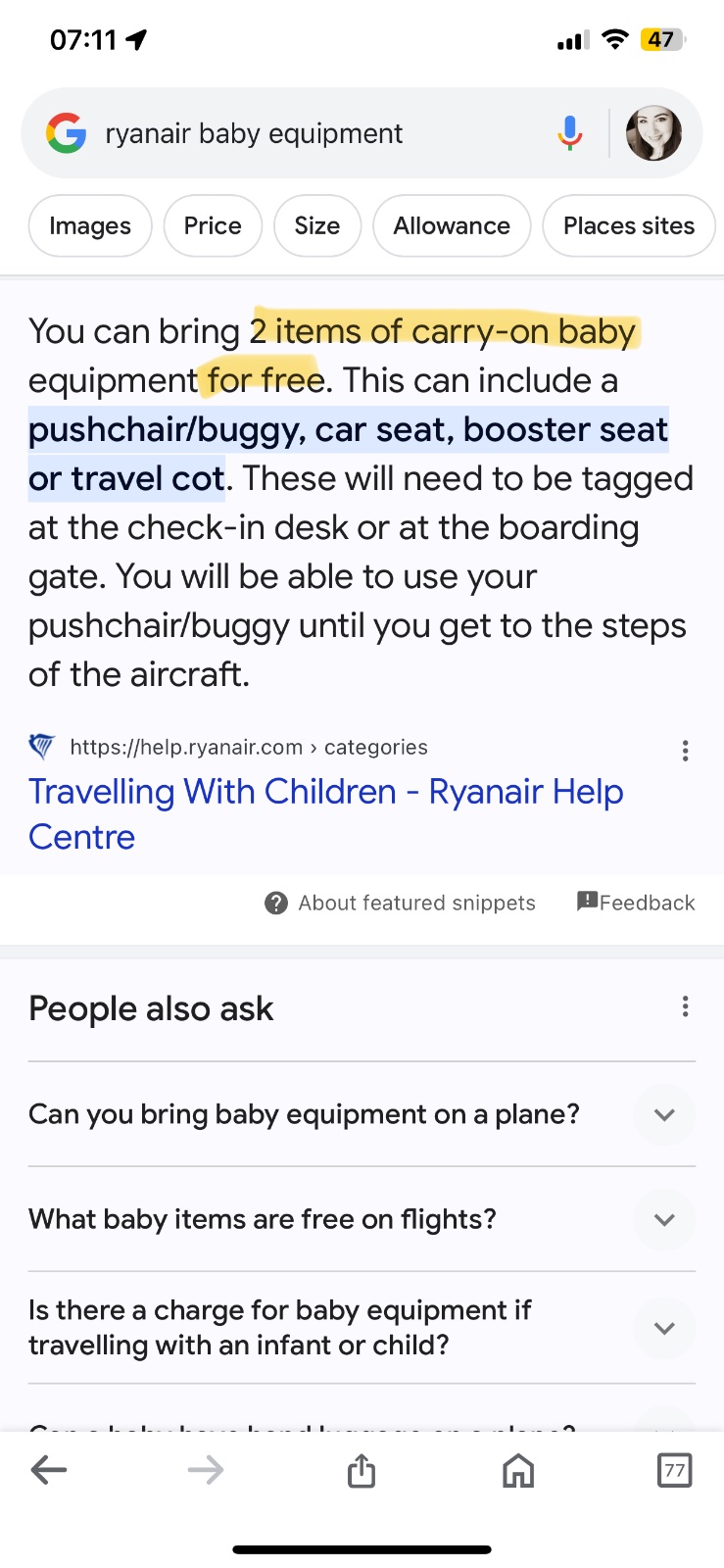Open the Google account profile picture
The width and height of the screenshot is (724, 1568).
tap(653, 133)
